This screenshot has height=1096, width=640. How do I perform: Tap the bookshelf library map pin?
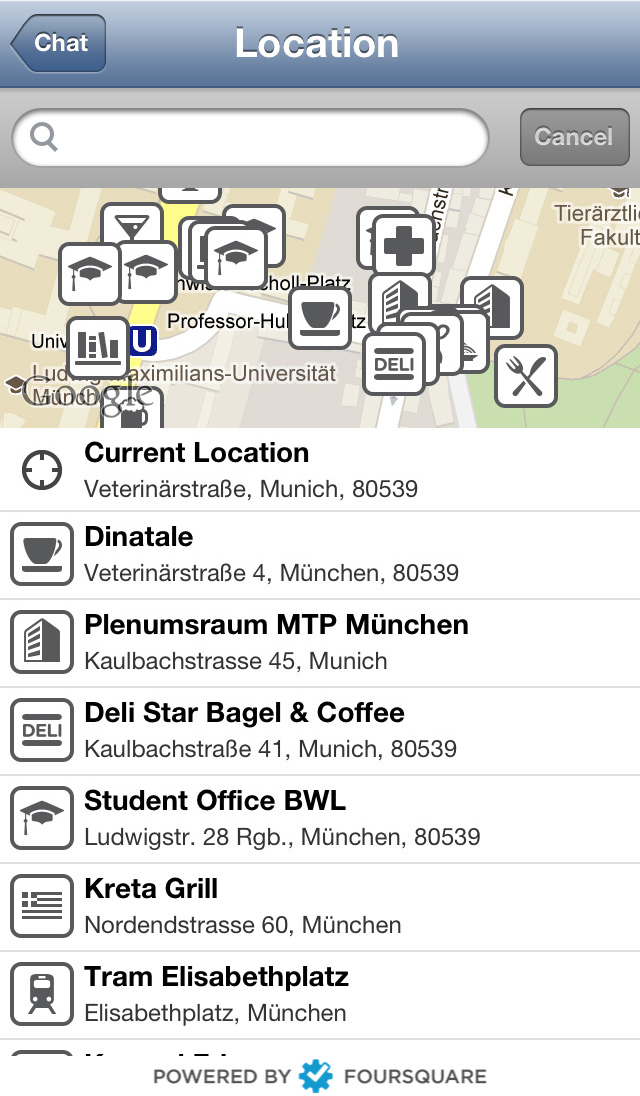tap(97, 347)
